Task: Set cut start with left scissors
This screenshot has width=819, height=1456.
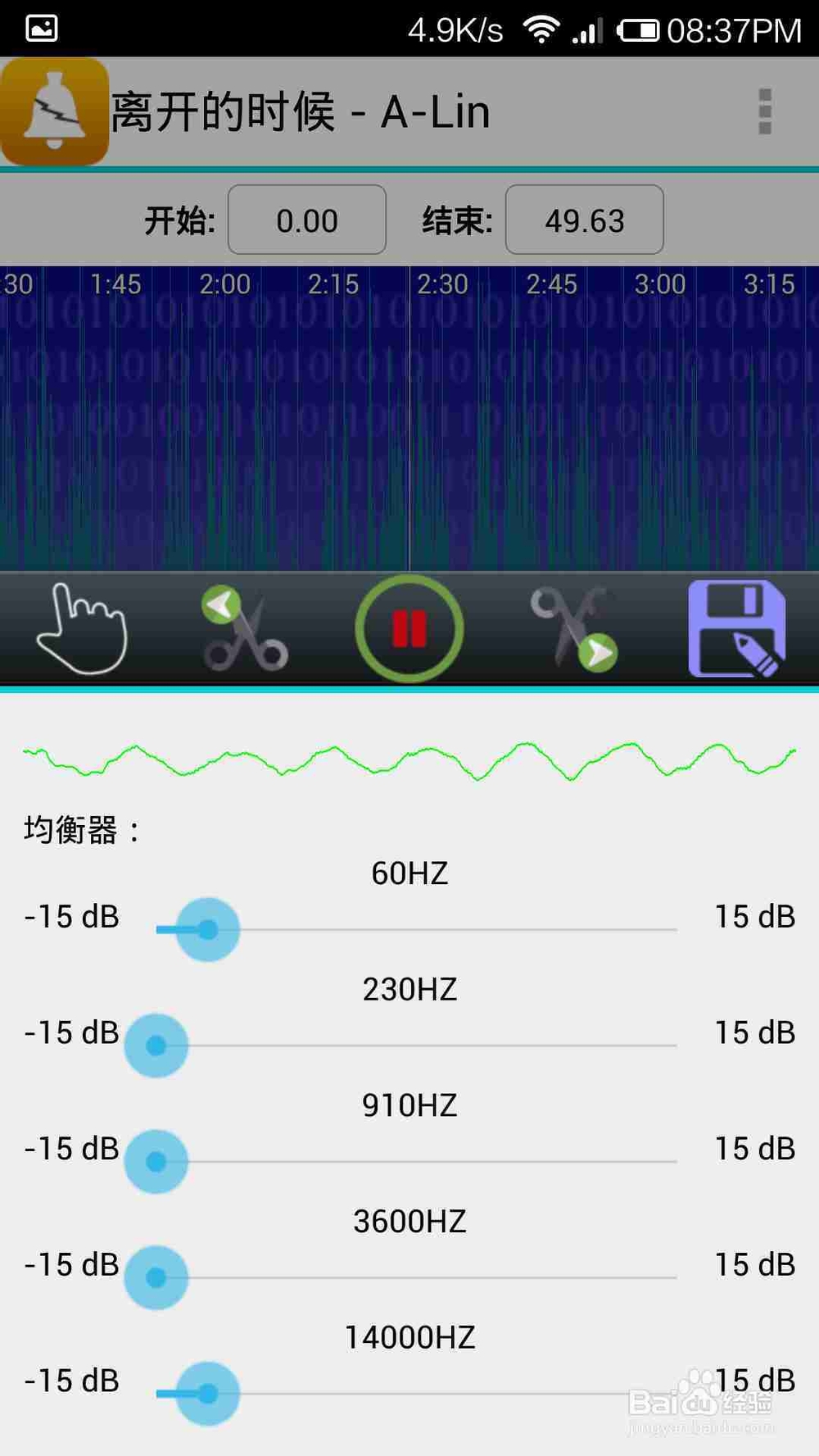Action: [x=244, y=628]
